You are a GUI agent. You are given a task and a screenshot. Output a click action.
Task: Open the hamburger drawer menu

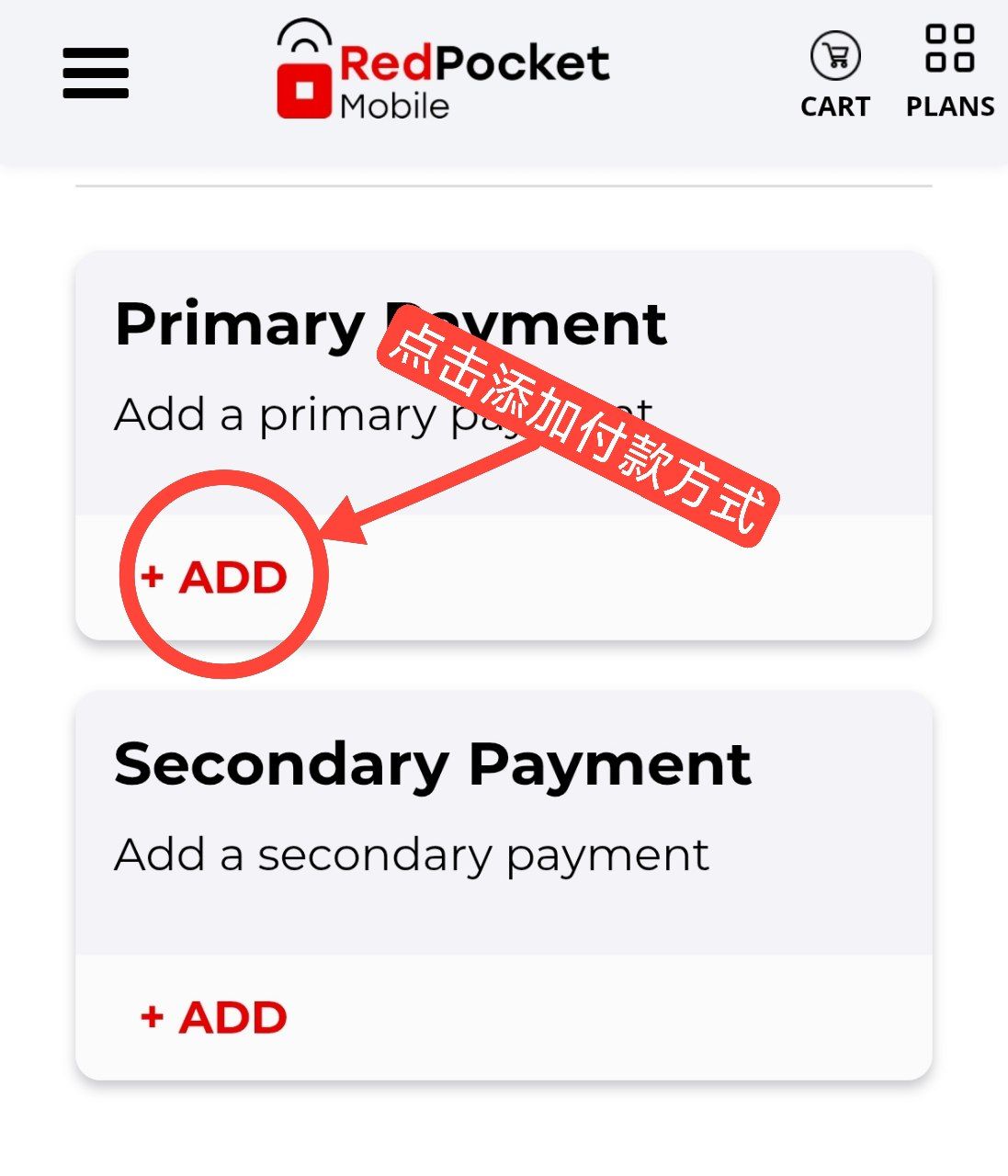pyautogui.click(x=96, y=73)
